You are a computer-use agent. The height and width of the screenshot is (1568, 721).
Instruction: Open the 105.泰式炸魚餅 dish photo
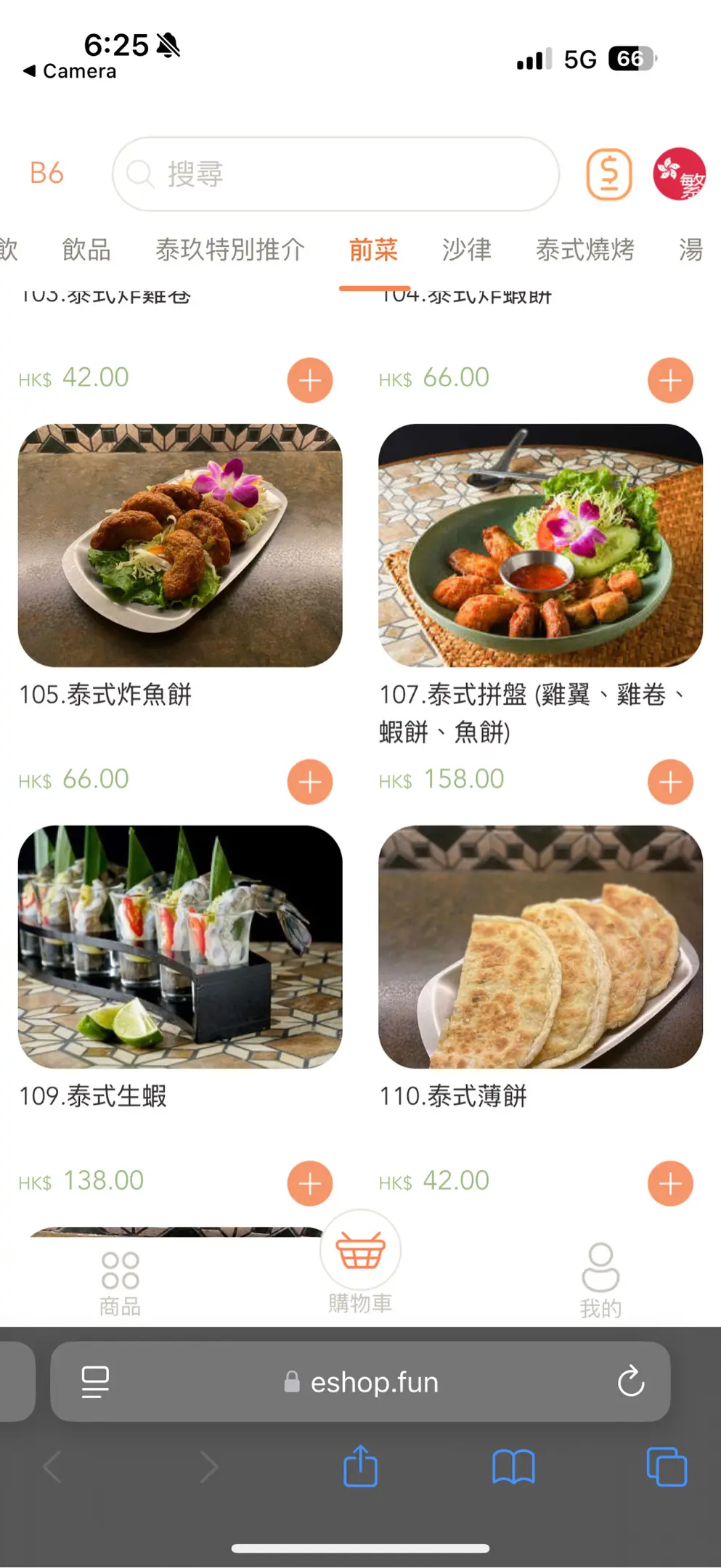[x=180, y=545]
